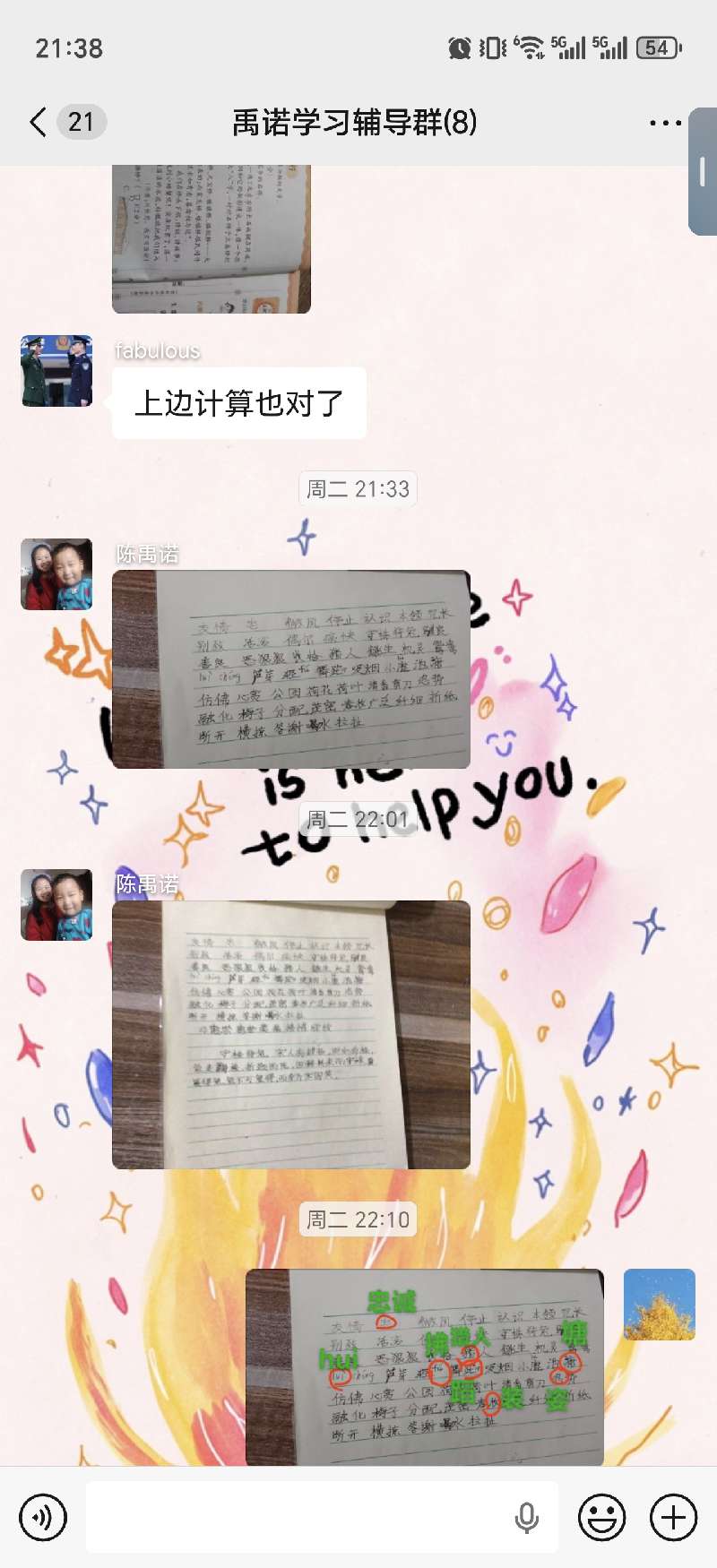Open the plus attachment menu
This screenshot has width=717, height=1568.
673,1517
